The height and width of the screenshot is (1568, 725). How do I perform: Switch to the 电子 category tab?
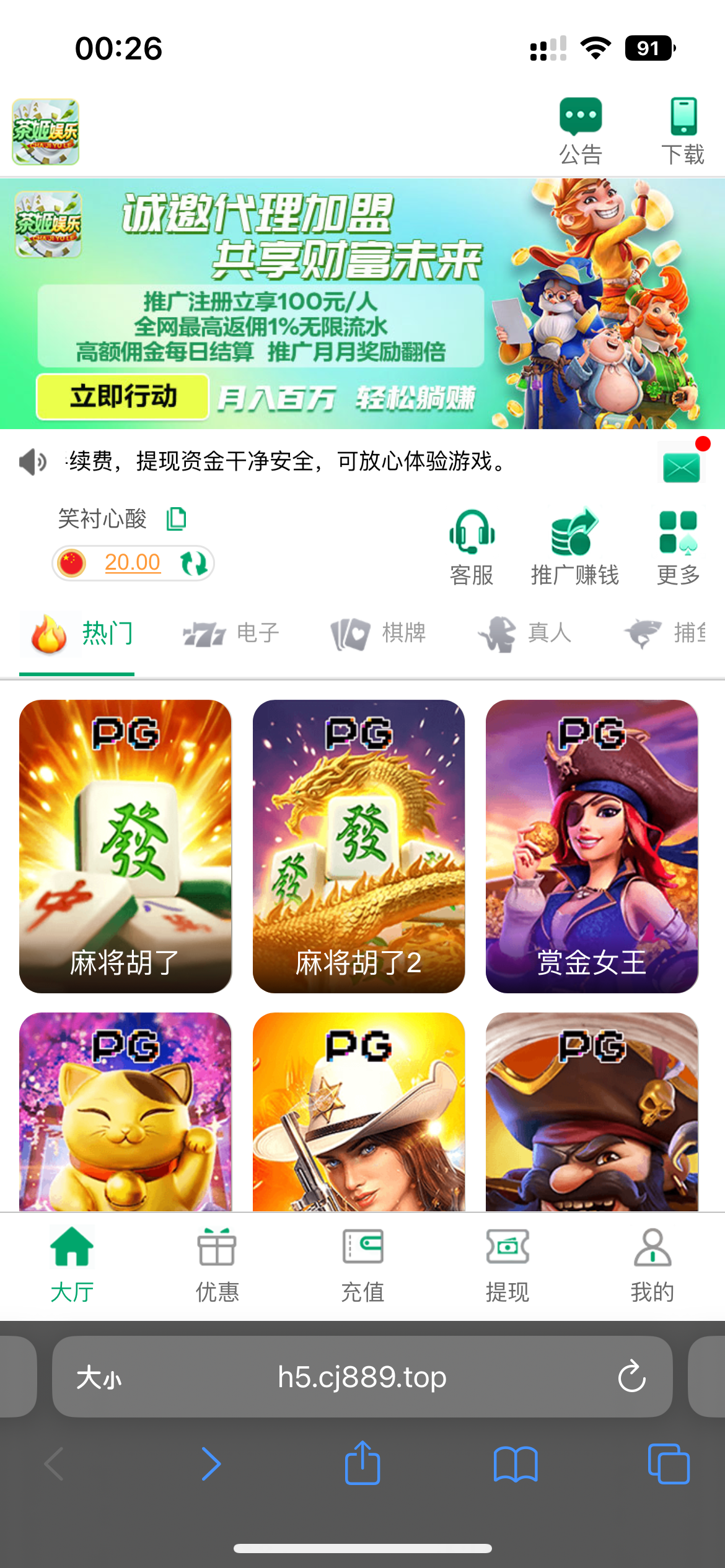click(232, 634)
